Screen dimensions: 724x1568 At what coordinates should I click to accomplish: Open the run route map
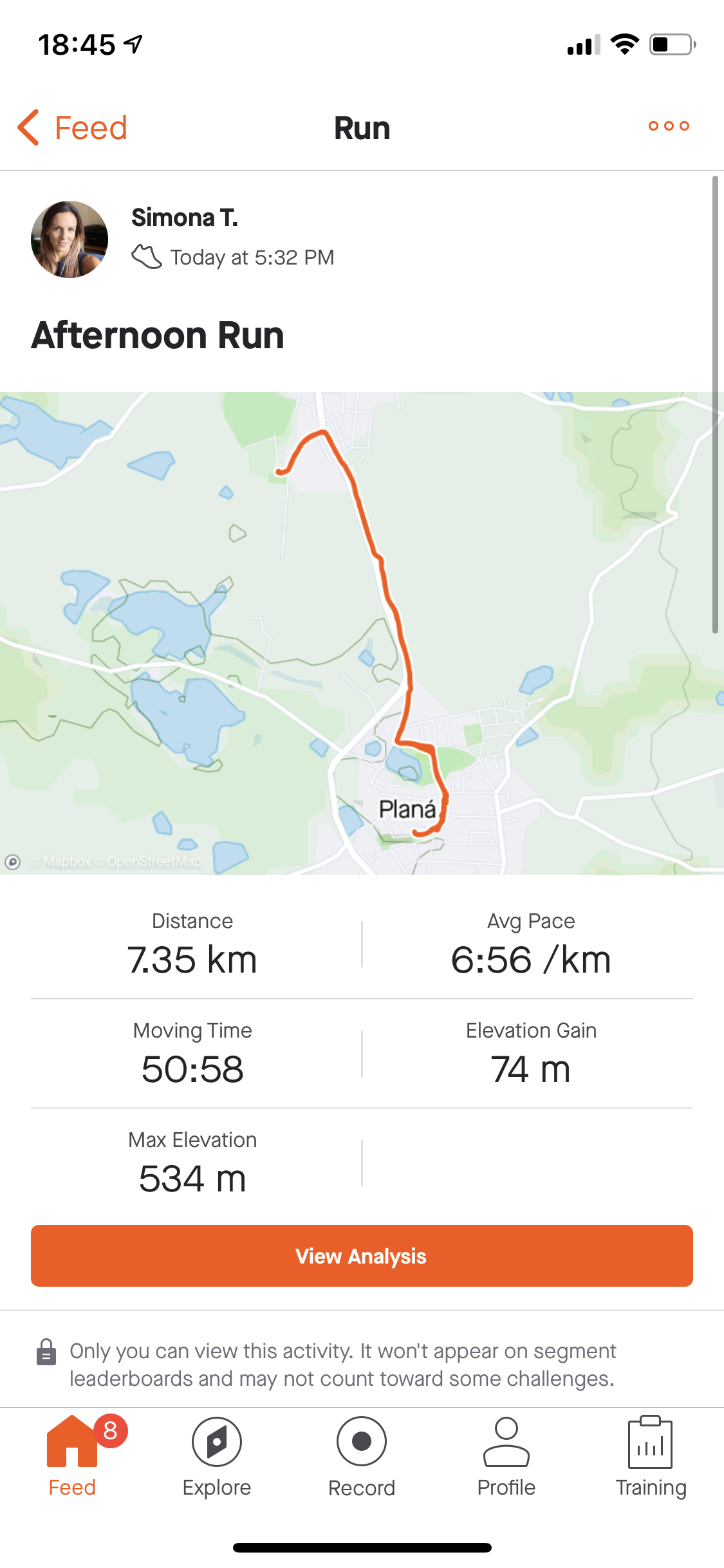pos(362,633)
